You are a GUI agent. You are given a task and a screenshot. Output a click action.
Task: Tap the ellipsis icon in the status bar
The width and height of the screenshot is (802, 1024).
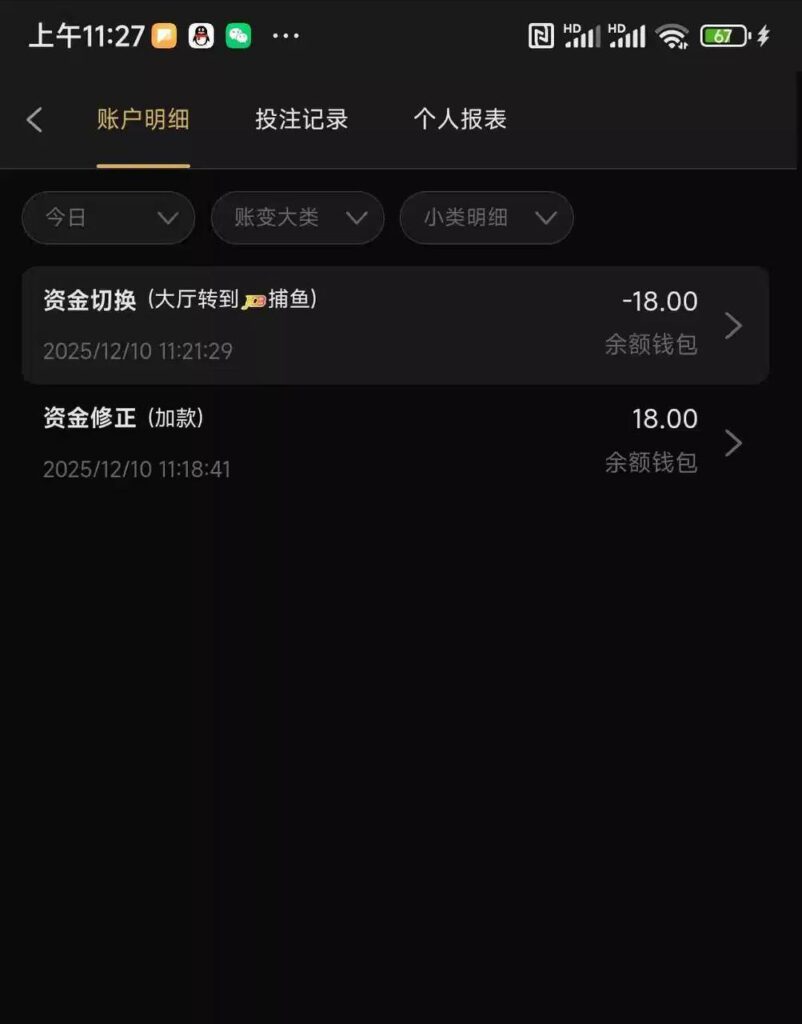click(285, 35)
